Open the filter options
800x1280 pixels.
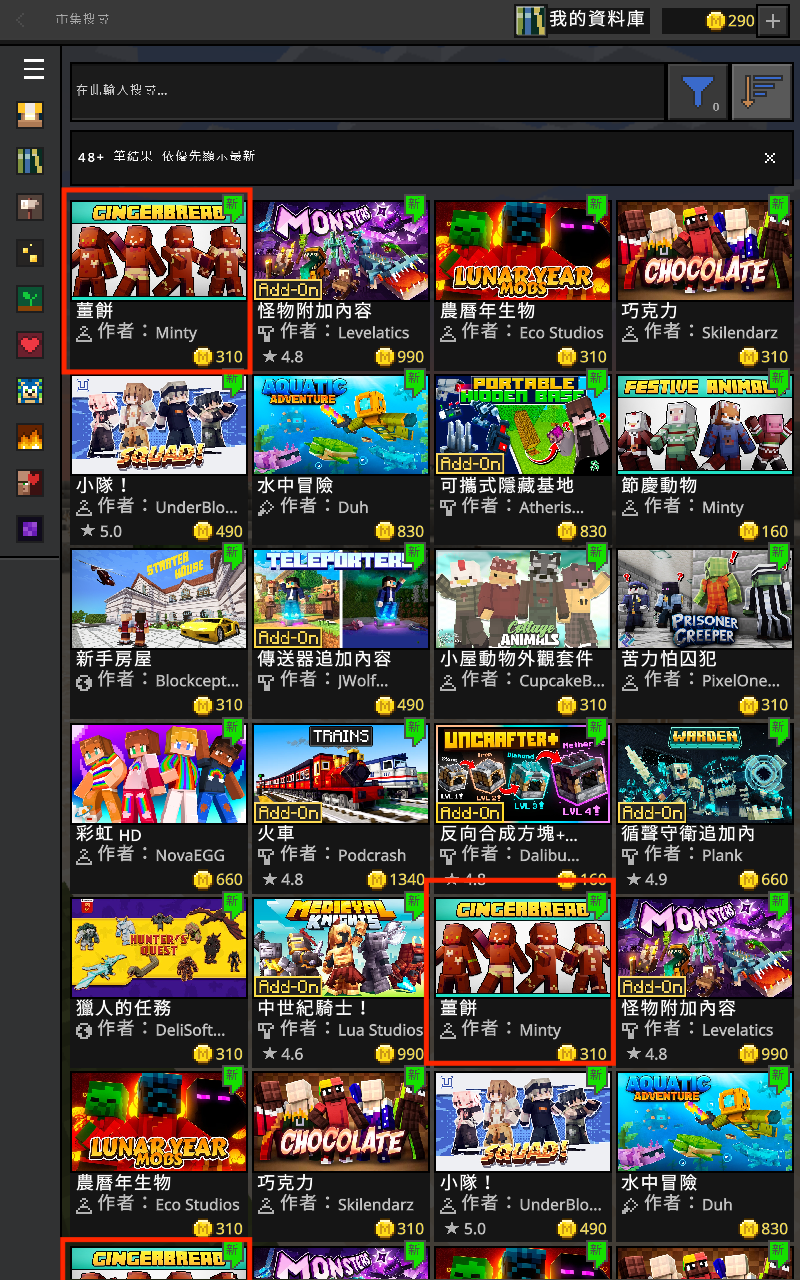pyautogui.click(x=697, y=92)
